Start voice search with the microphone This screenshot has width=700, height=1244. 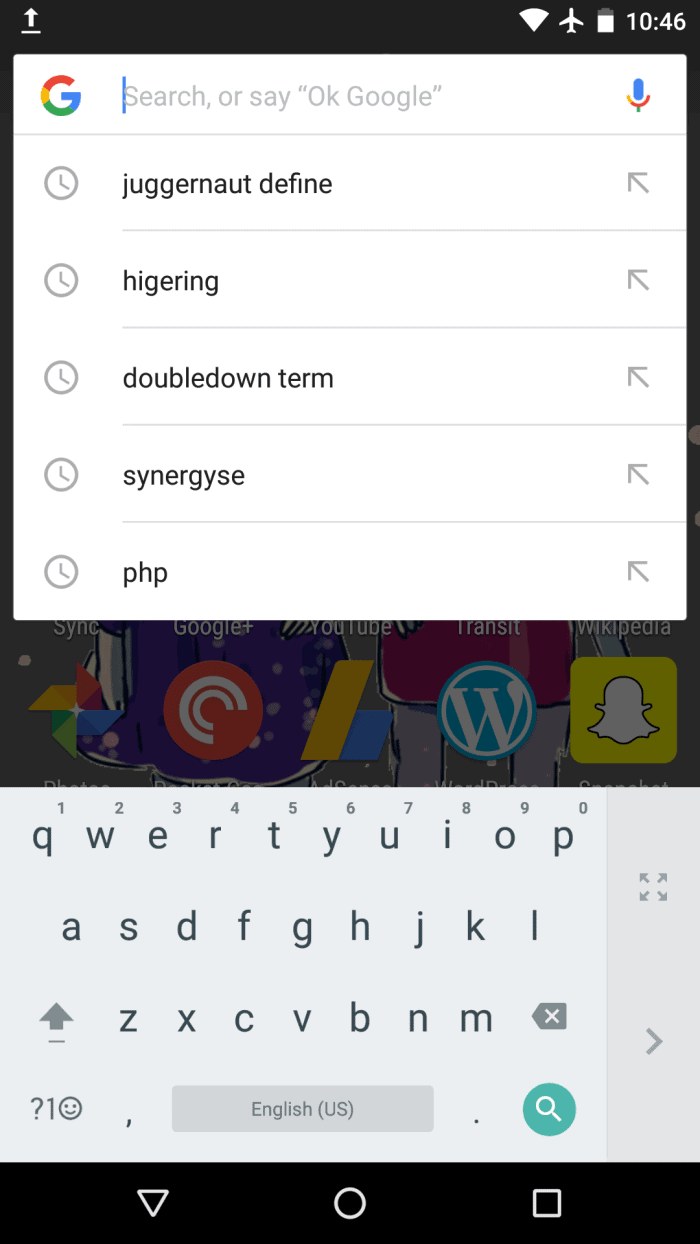click(638, 96)
